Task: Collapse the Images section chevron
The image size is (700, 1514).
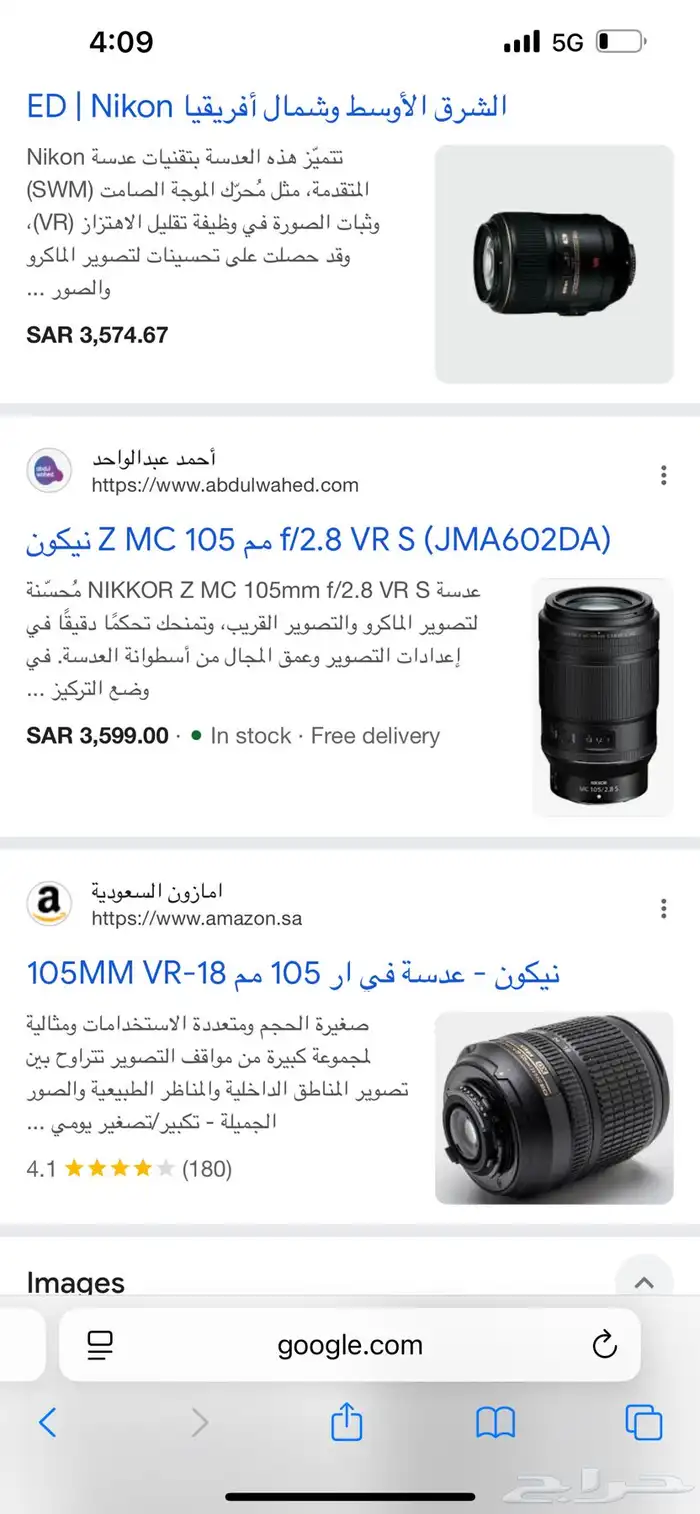Action: (x=645, y=1283)
